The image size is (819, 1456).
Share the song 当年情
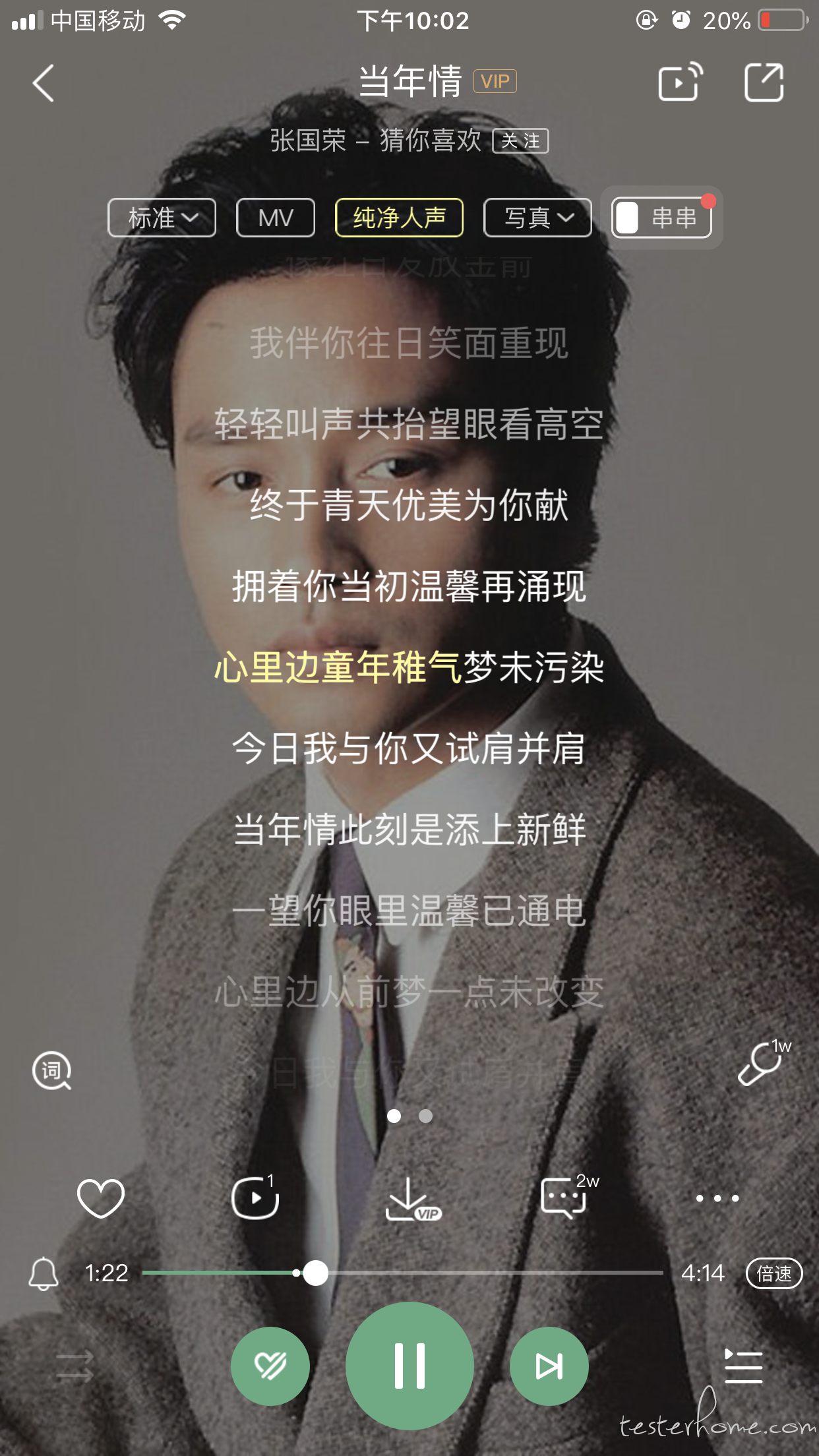coord(764,82)
